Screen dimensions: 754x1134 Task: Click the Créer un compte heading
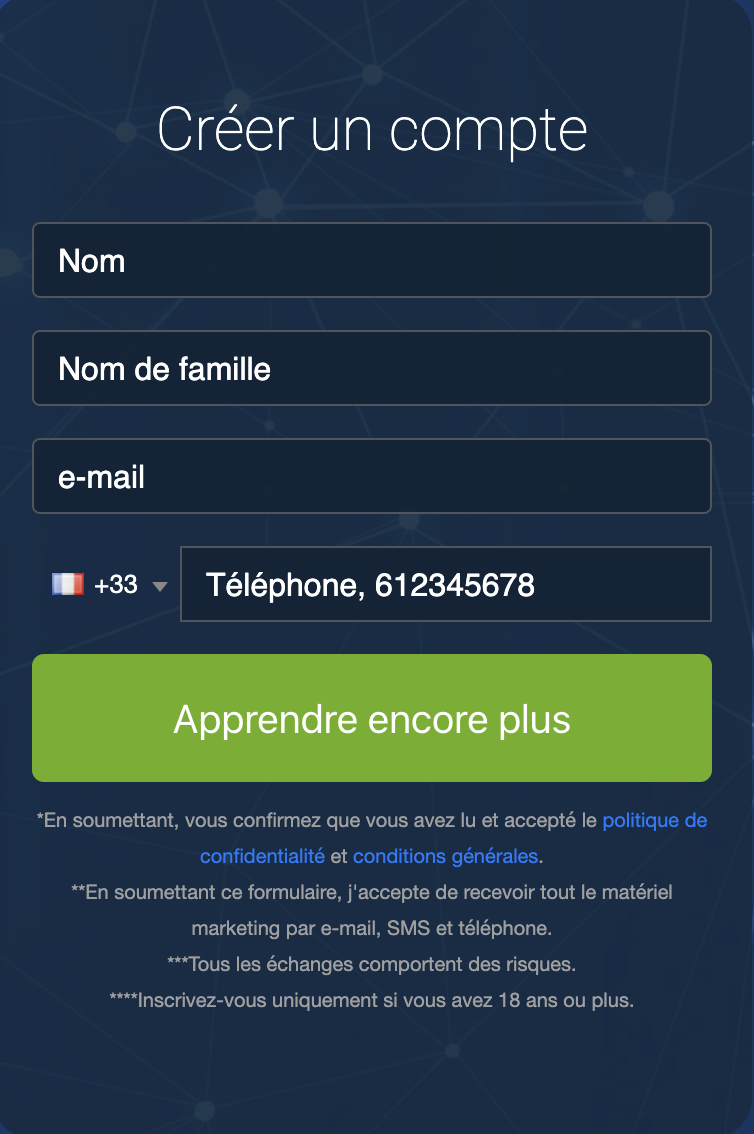click(372, 126)
